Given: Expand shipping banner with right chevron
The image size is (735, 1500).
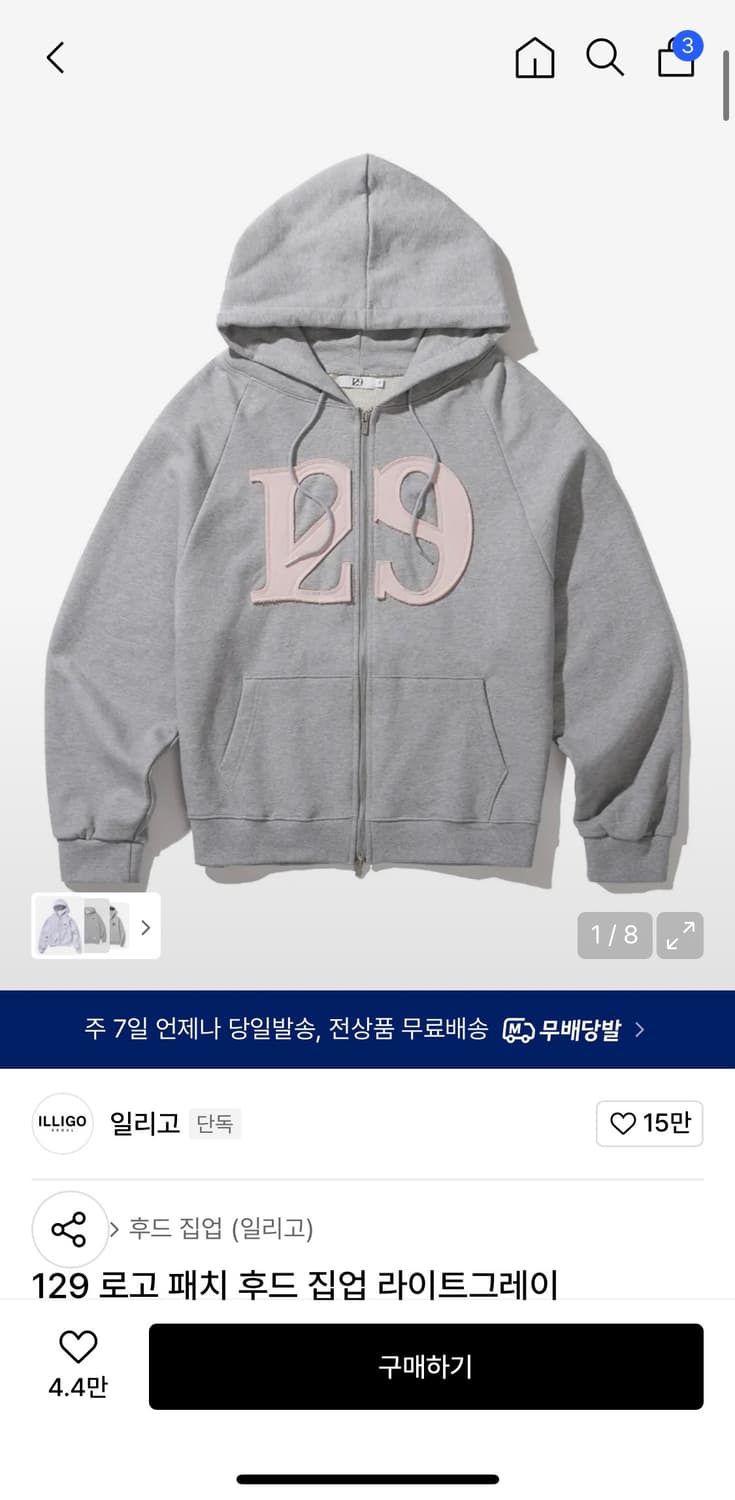Looking at the screenshot, I should 641,1027.
